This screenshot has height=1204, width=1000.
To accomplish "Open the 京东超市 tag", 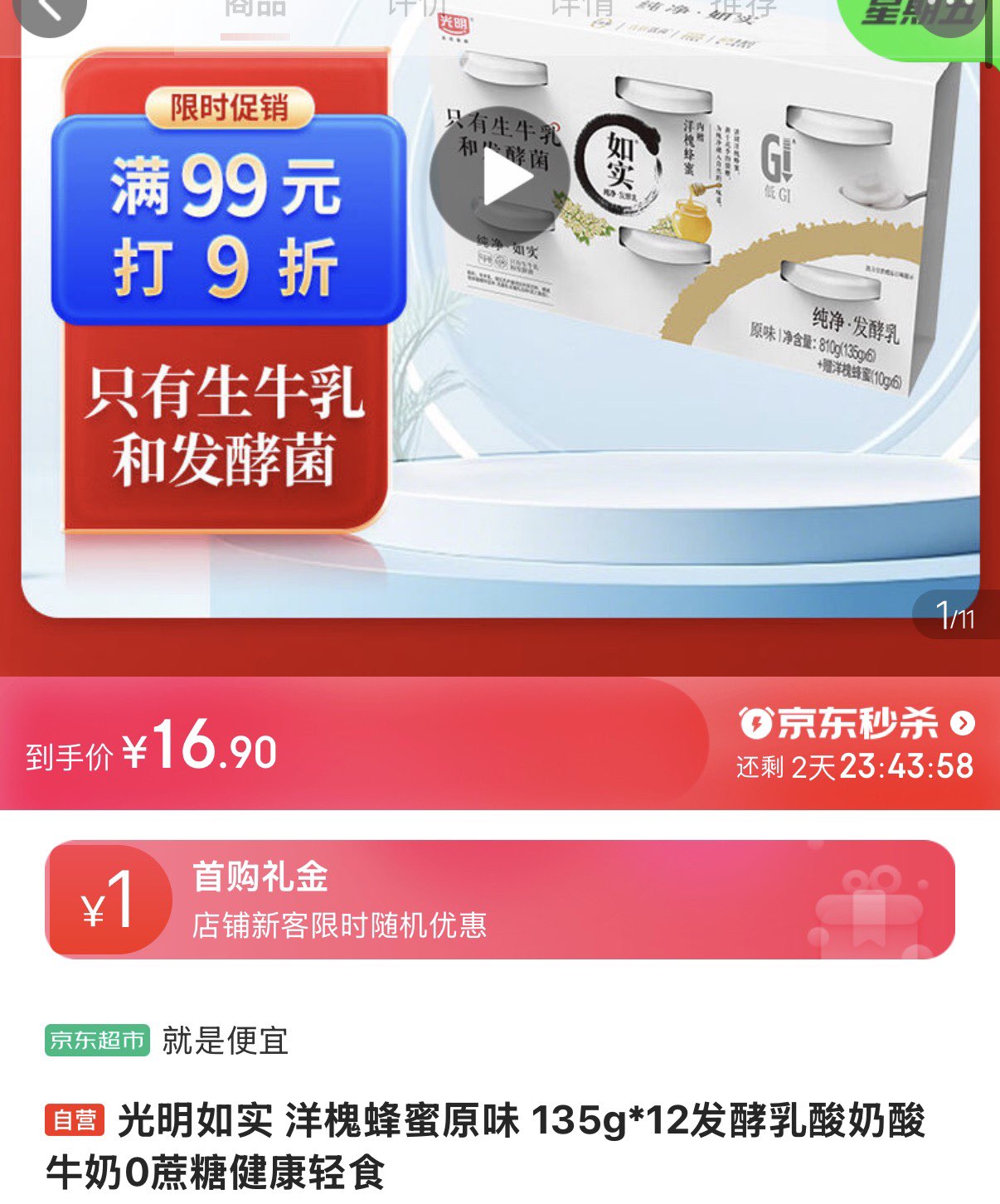I will [x=97, y=1040].
